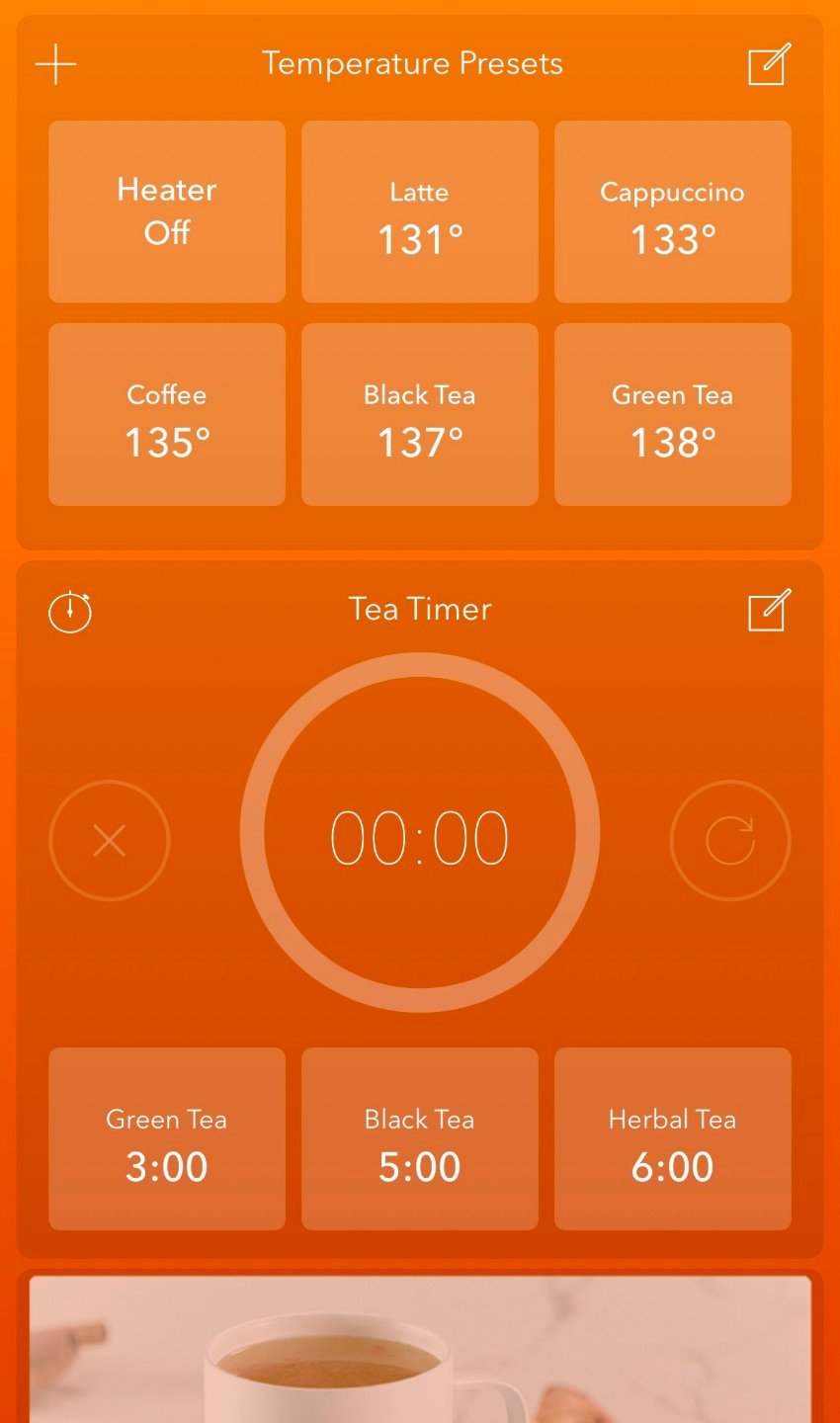Tap the 00:00 timer dial
840x1423 pixels.
pyautogui.click(x=420, y=833)
